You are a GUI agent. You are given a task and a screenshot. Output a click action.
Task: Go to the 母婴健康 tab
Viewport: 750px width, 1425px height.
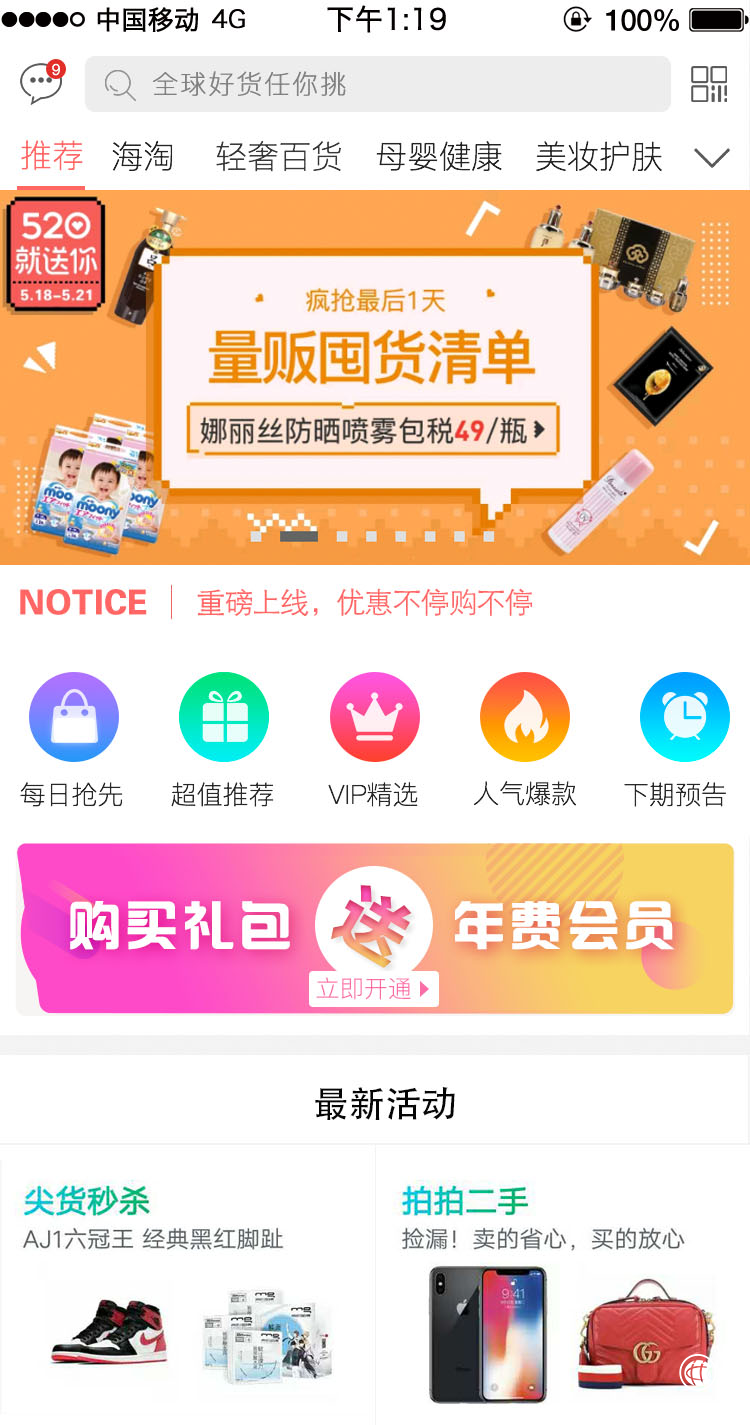(439, 157)
